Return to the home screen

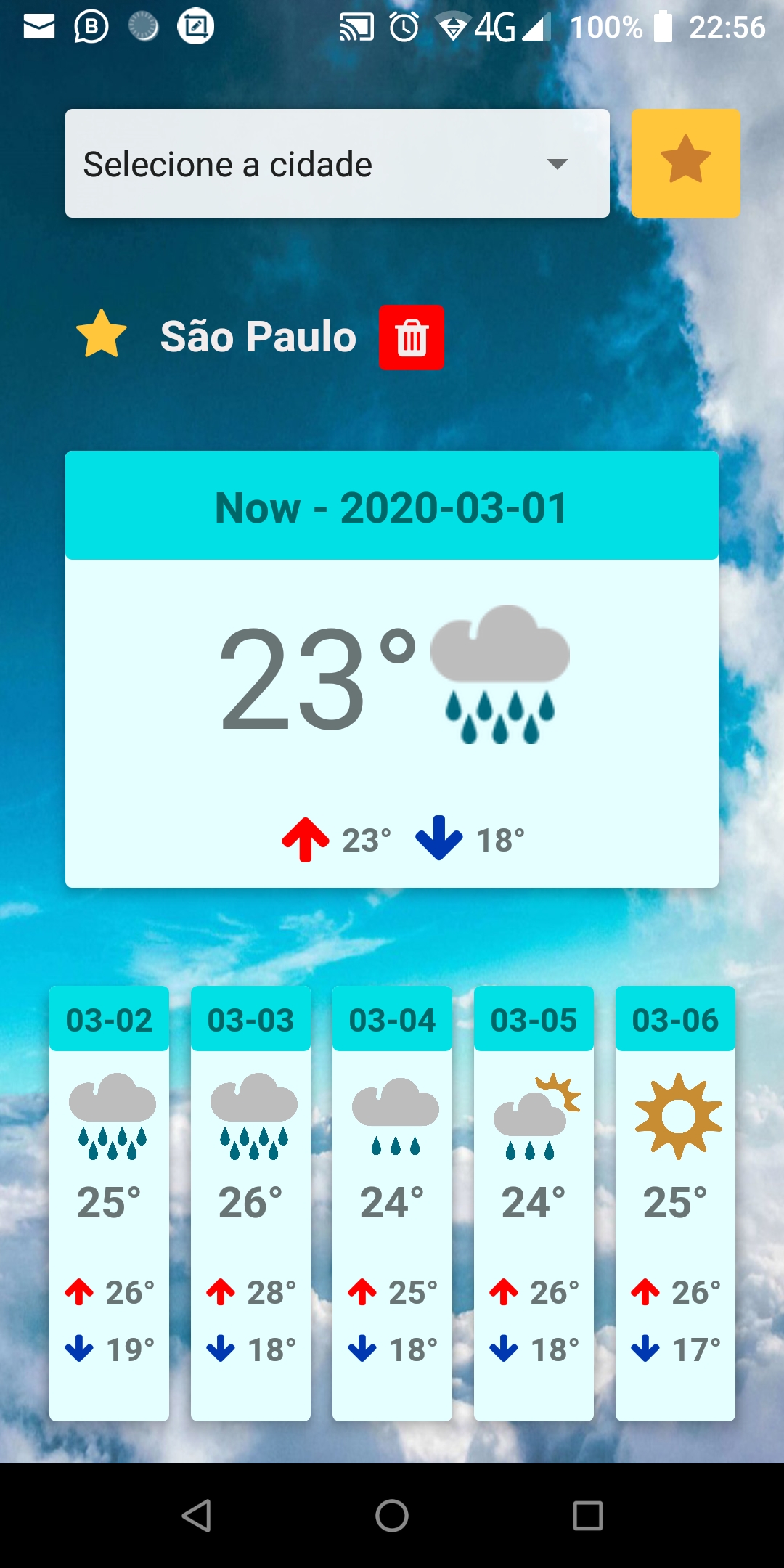click(392, 1516)
